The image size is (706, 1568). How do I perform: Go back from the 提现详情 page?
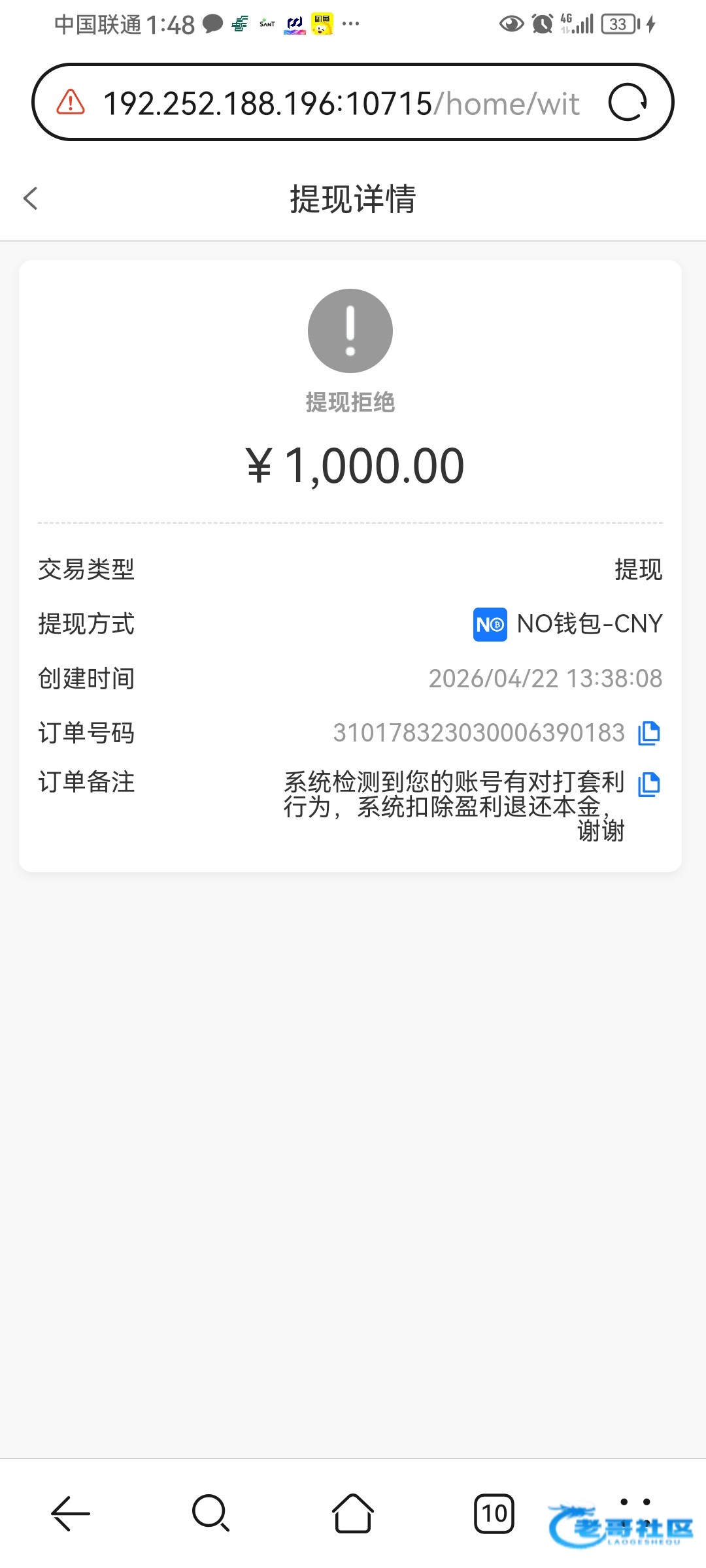coord(30,199)
